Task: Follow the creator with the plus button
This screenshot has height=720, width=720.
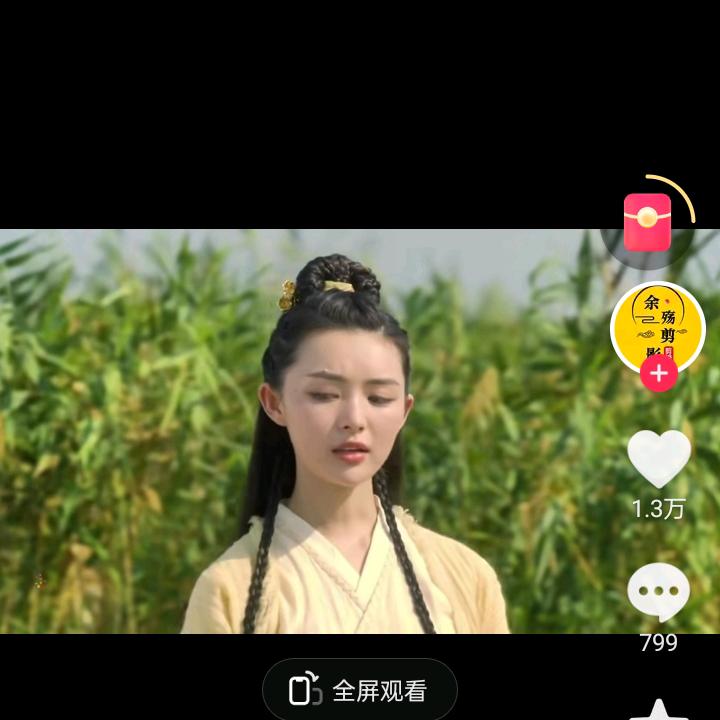Action: (658, 375)
